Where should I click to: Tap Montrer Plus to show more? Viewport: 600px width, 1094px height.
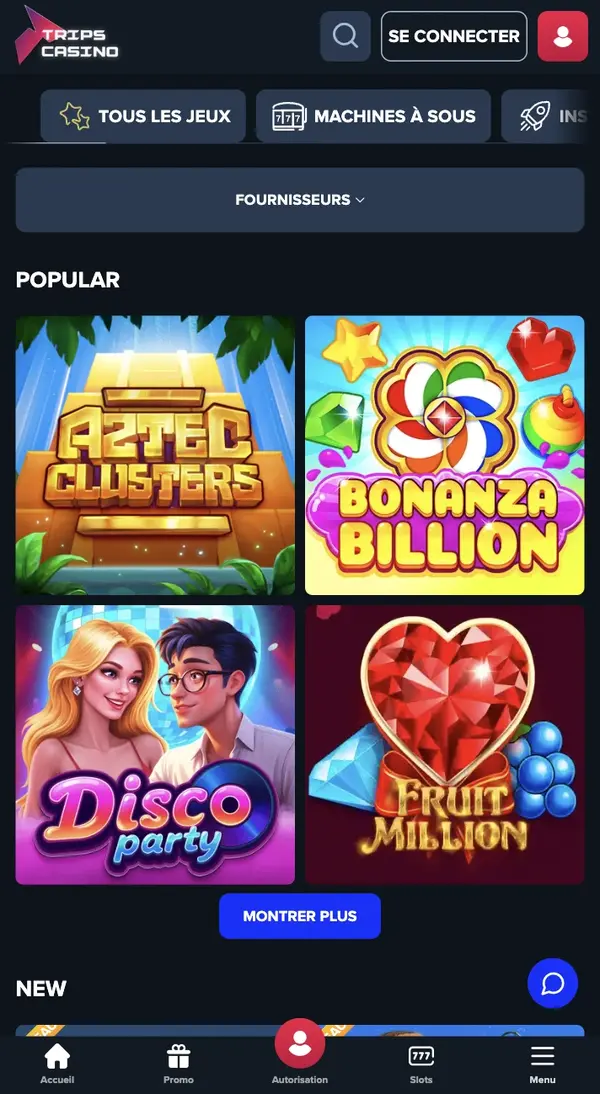coord(300,916)
